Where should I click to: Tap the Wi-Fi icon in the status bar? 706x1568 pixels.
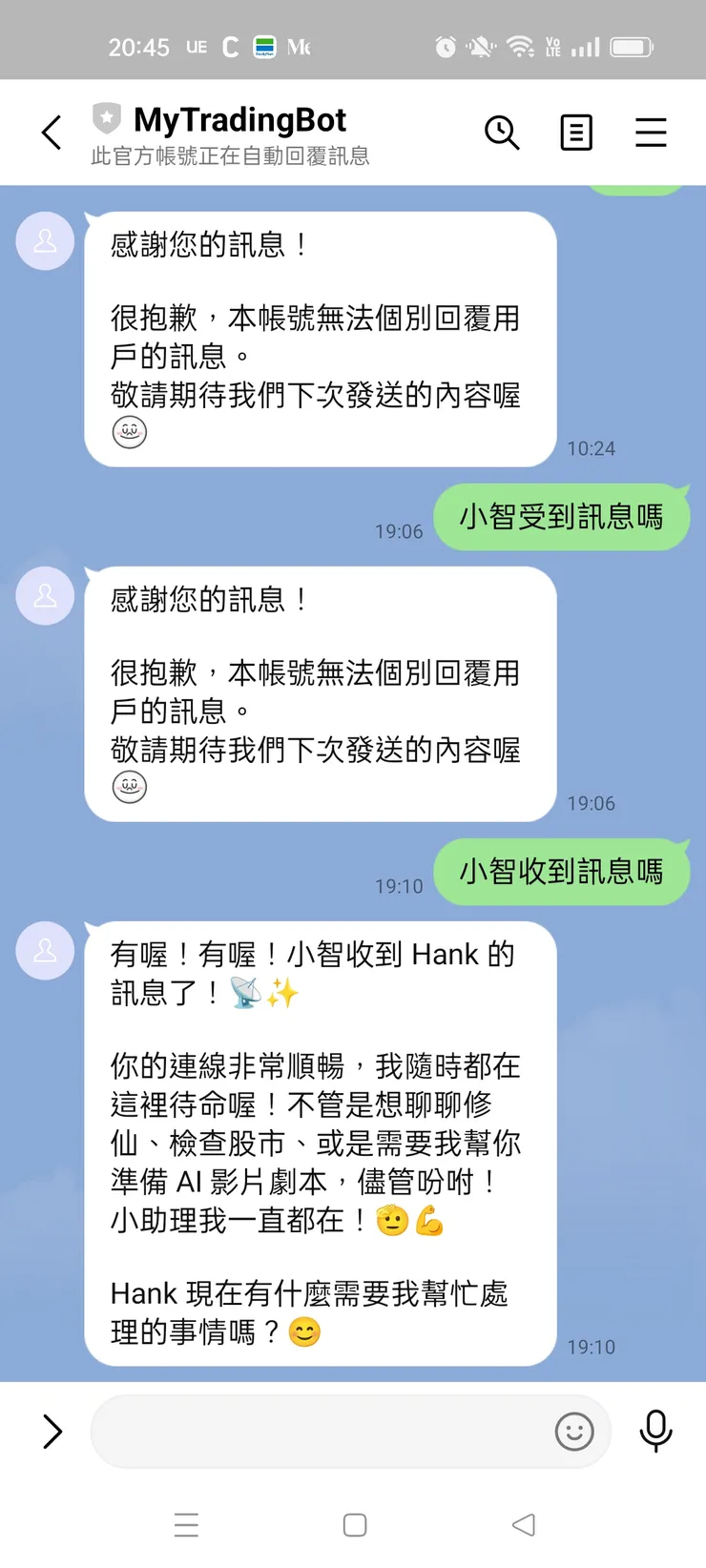tap(522, 47)
